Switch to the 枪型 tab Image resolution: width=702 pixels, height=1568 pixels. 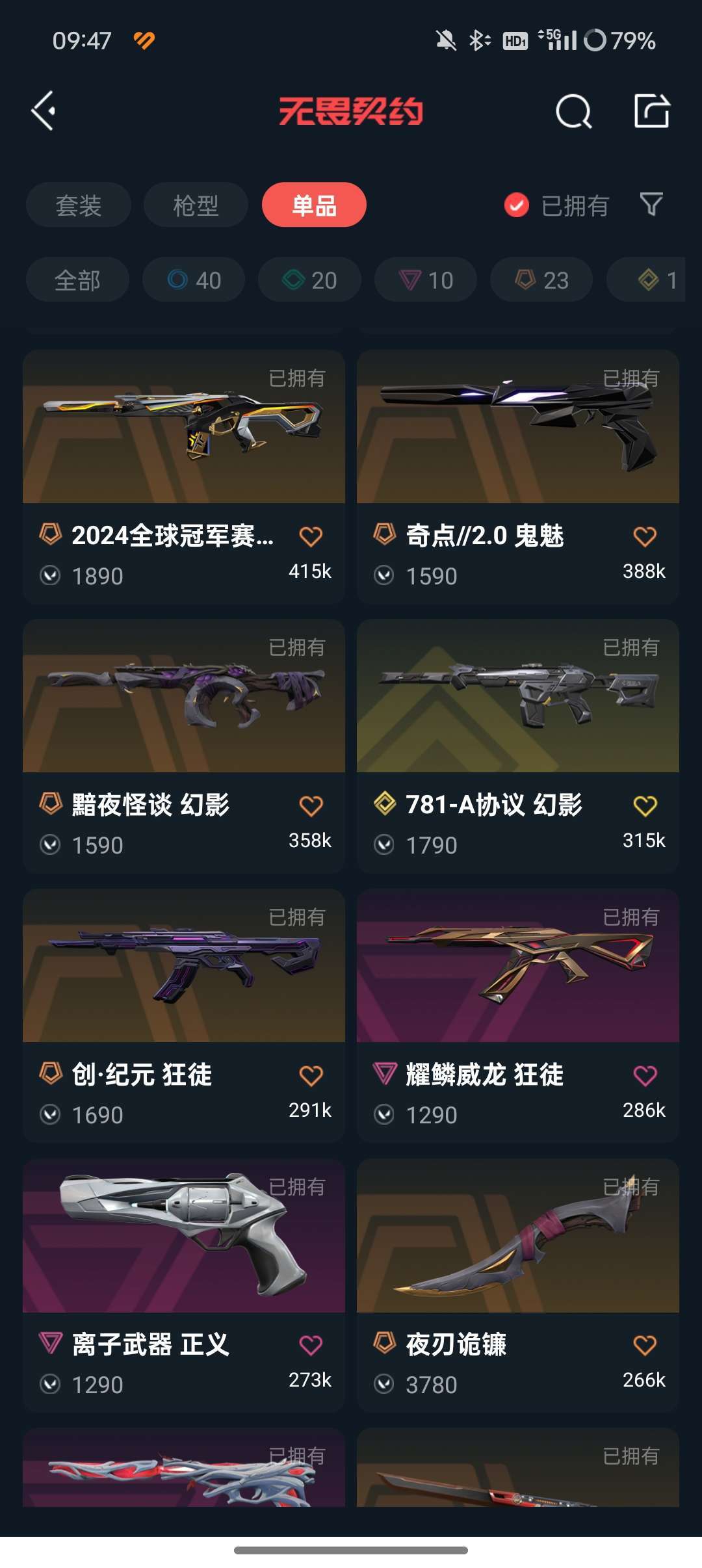pos(196,205)
